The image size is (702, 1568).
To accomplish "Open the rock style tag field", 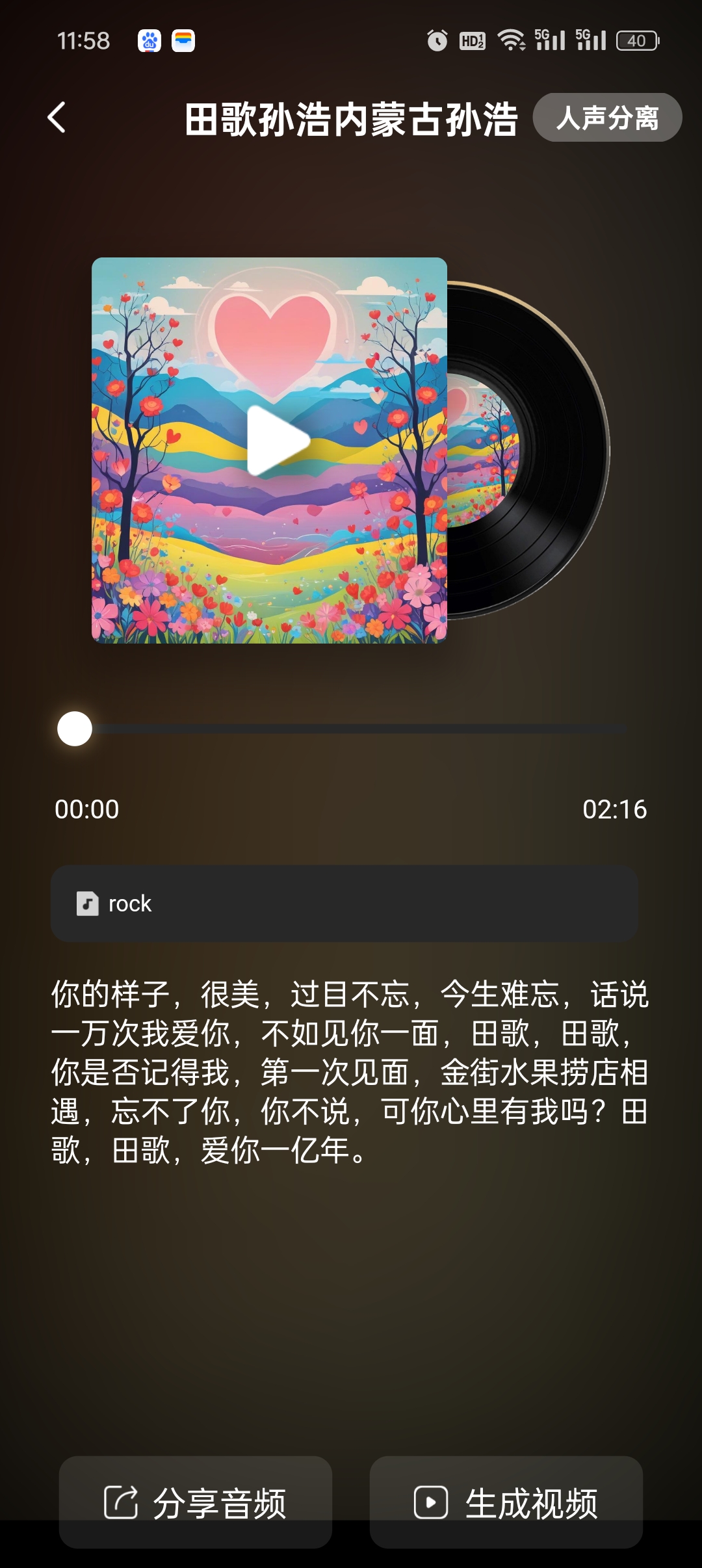I will [x=344, y=904].
